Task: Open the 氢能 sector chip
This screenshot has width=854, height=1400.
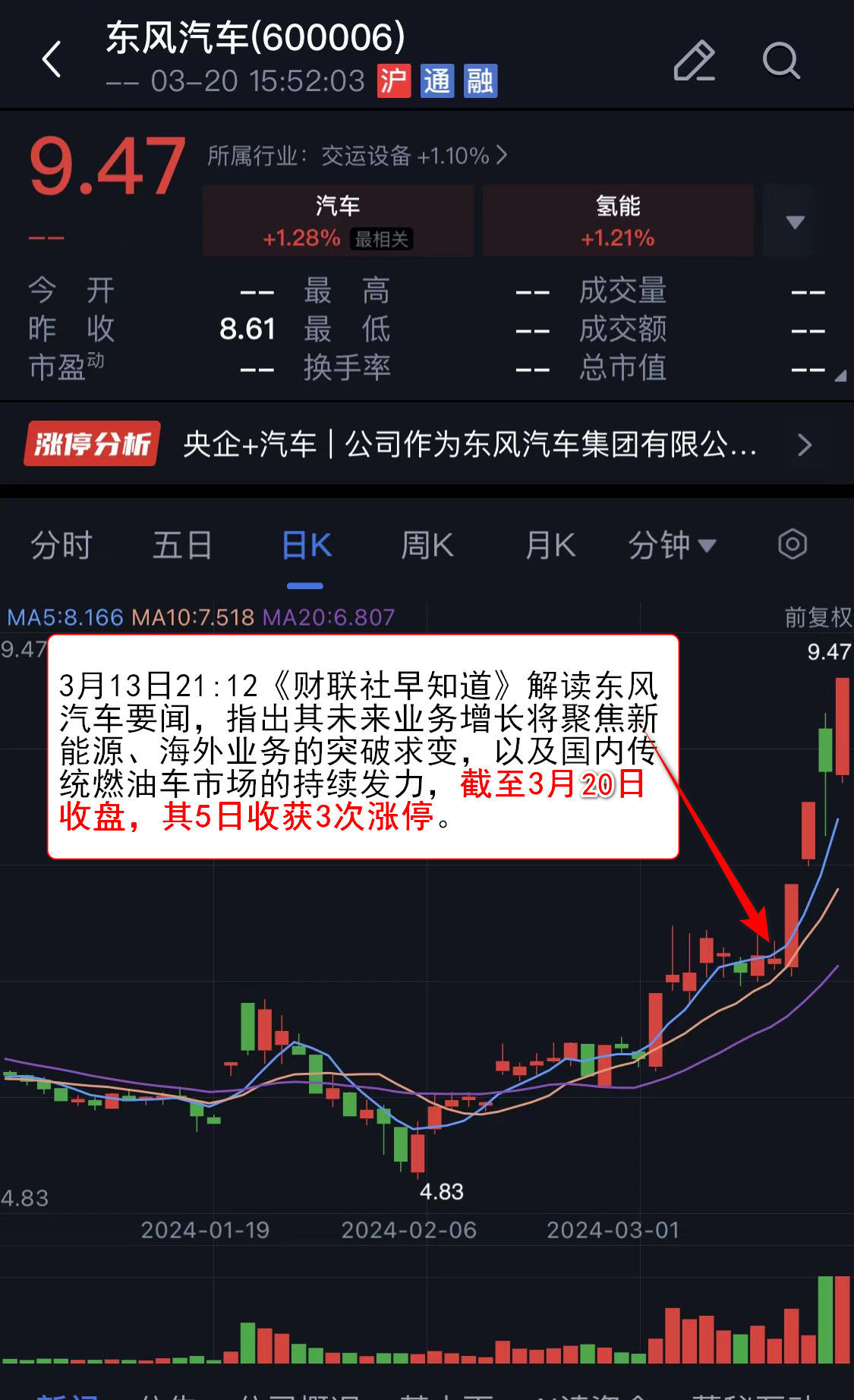Action: coord(618,220)
